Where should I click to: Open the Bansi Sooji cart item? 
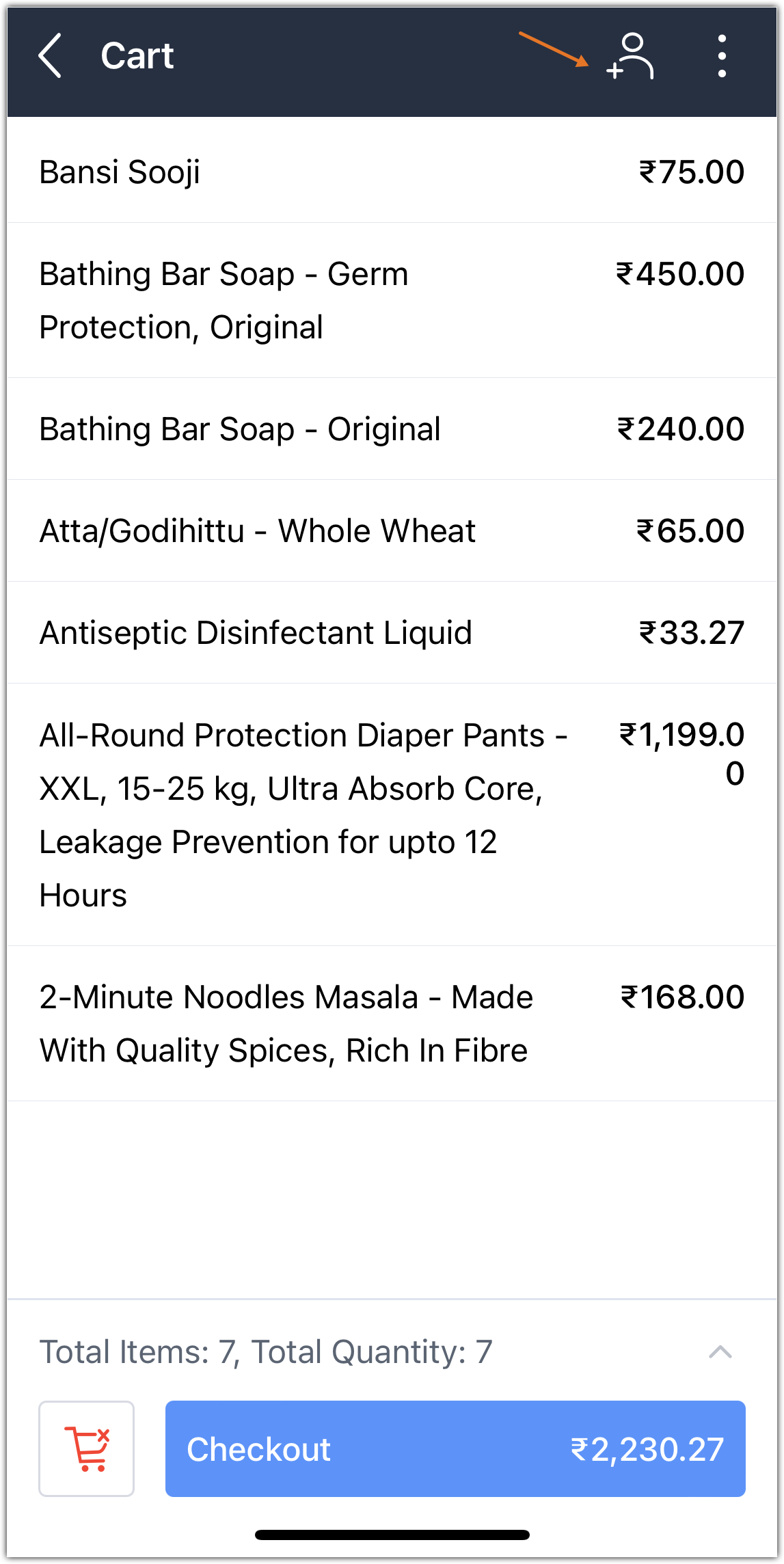[392, 172]
